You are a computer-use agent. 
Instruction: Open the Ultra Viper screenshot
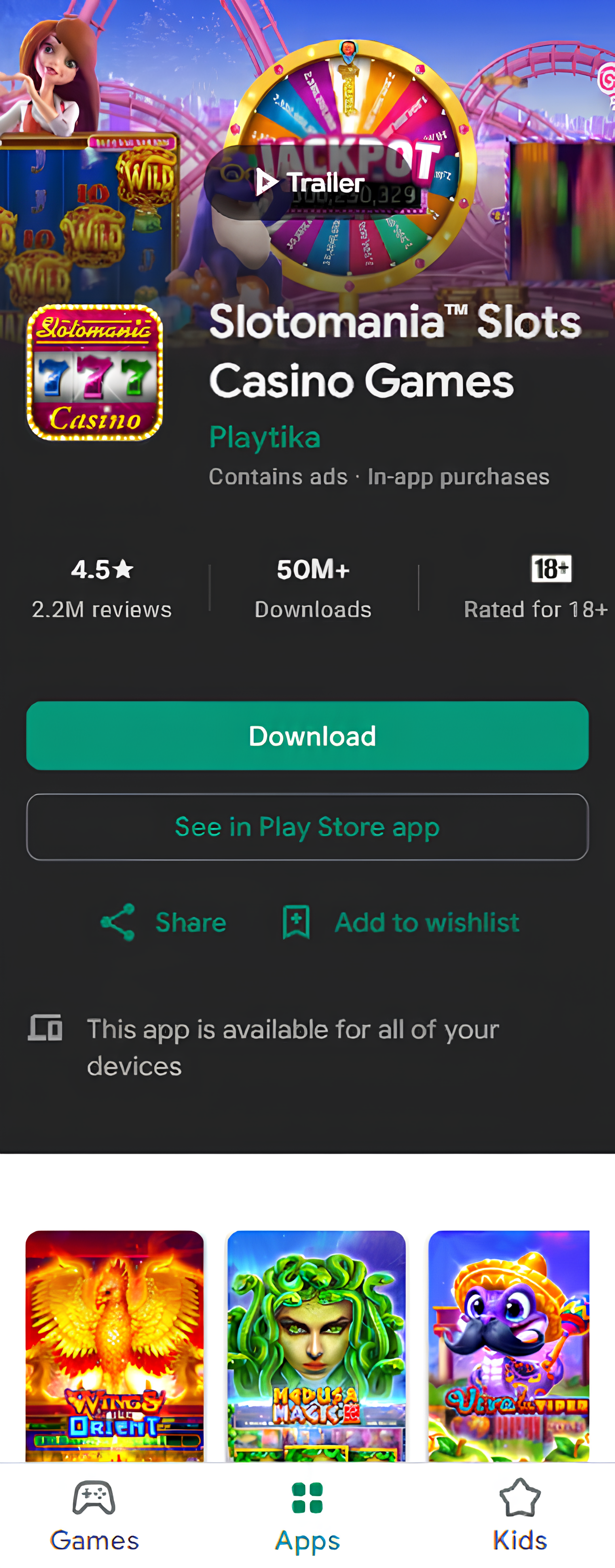tap(509, 1345)
